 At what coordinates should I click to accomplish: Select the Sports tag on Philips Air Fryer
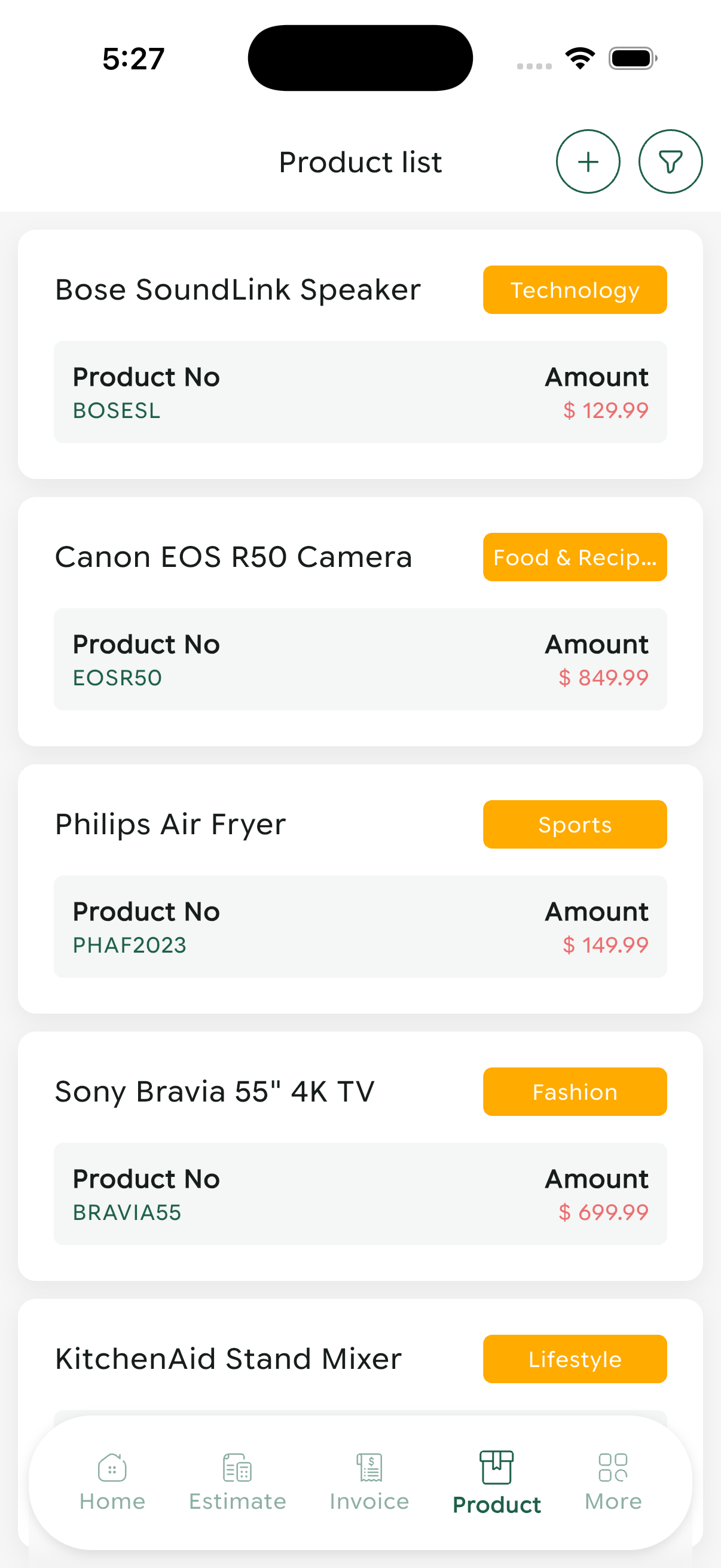click(575, 824)
